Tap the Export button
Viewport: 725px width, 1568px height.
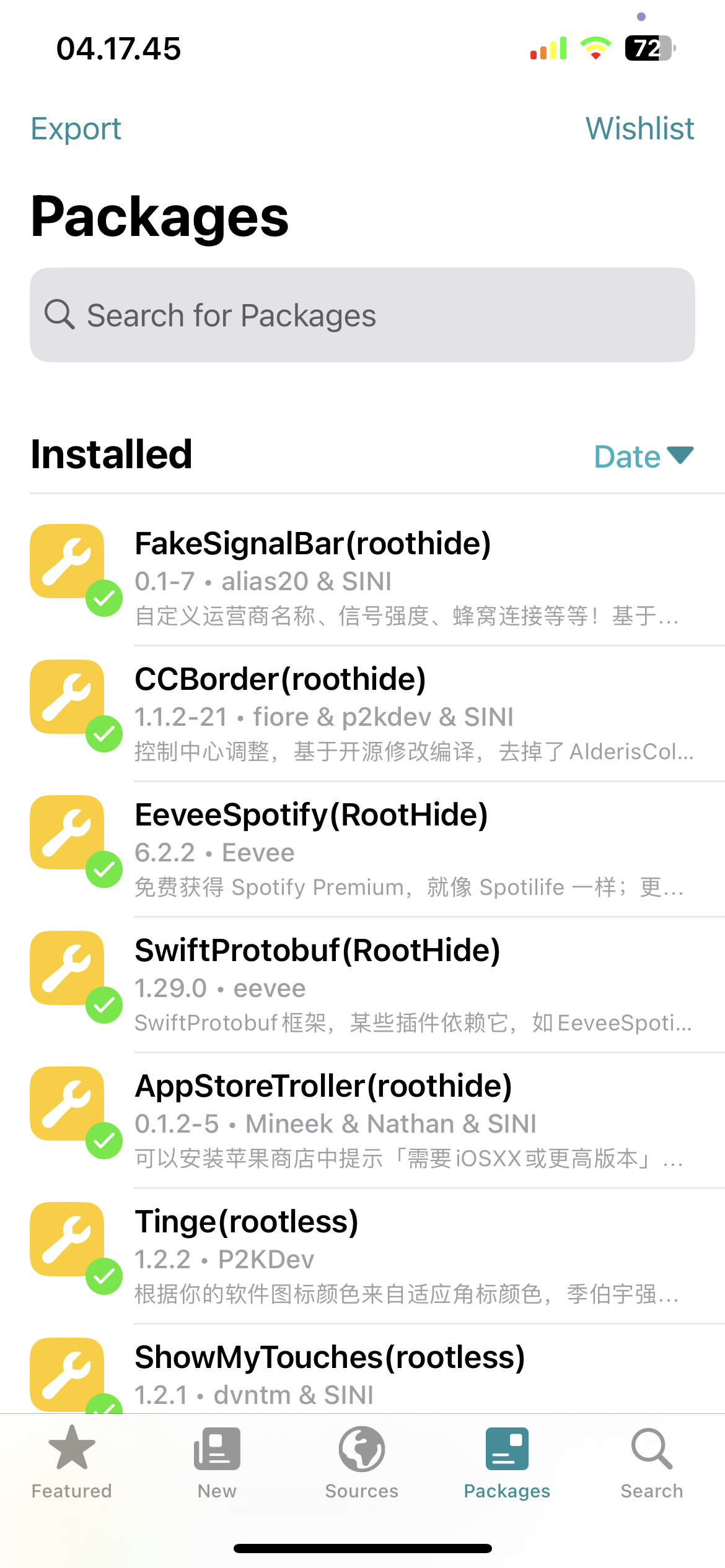click(x=76, y=129)
